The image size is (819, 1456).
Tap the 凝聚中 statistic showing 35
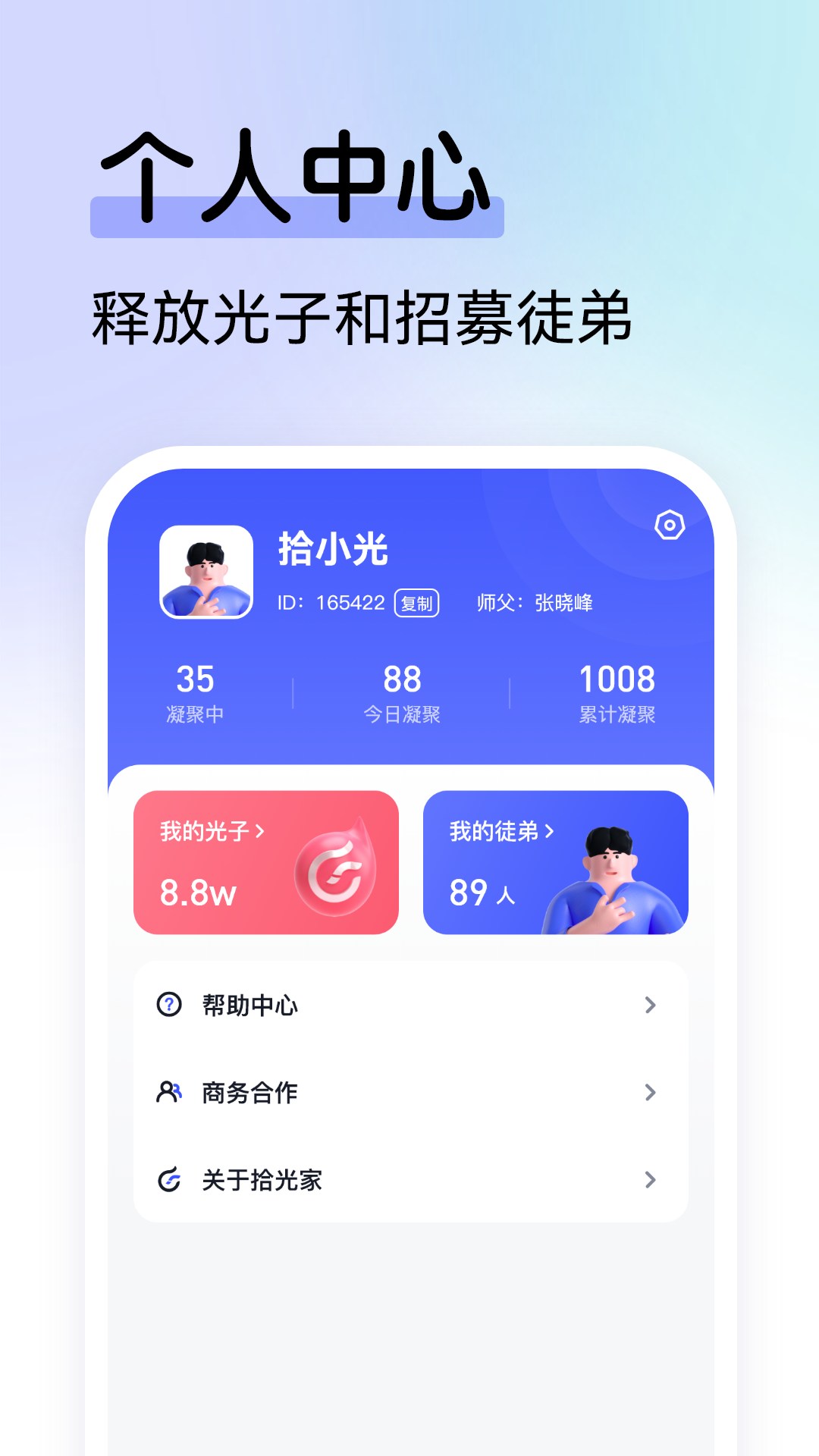click(x=196, y=690)
